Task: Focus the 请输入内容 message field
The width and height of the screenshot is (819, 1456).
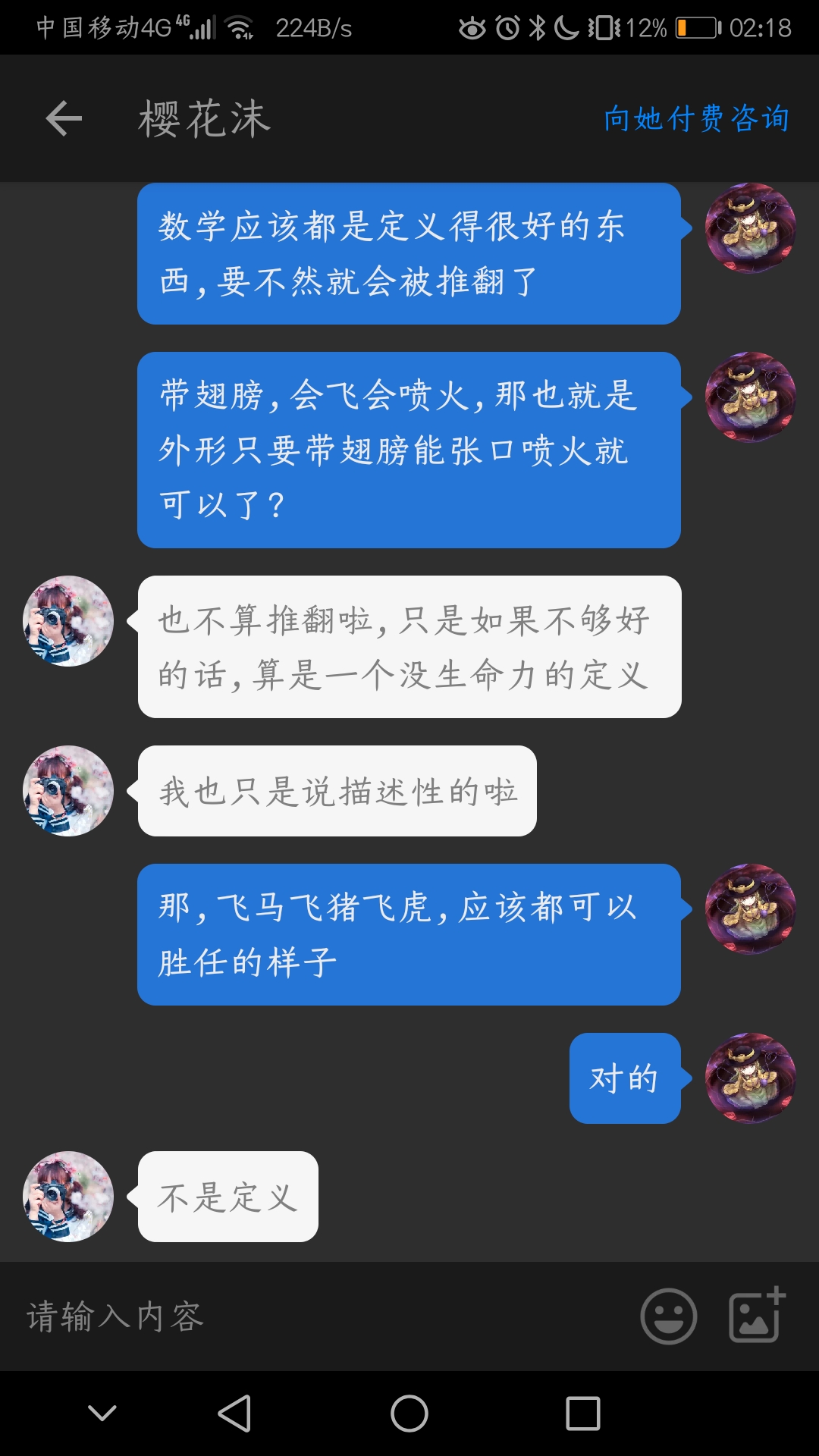Action: pos(318,1316)
